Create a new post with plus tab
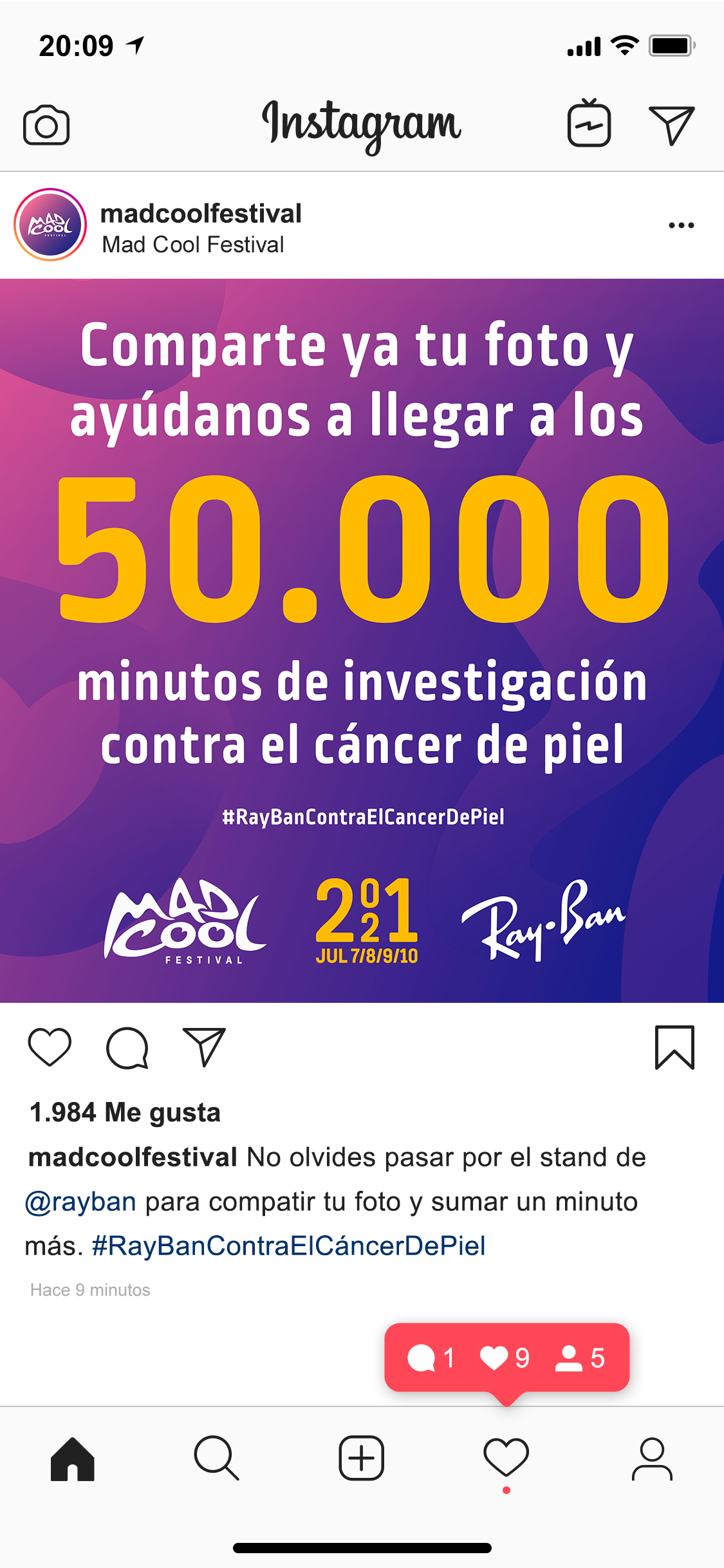This screenshot has height=1568, width=724. coord(362,1459)
